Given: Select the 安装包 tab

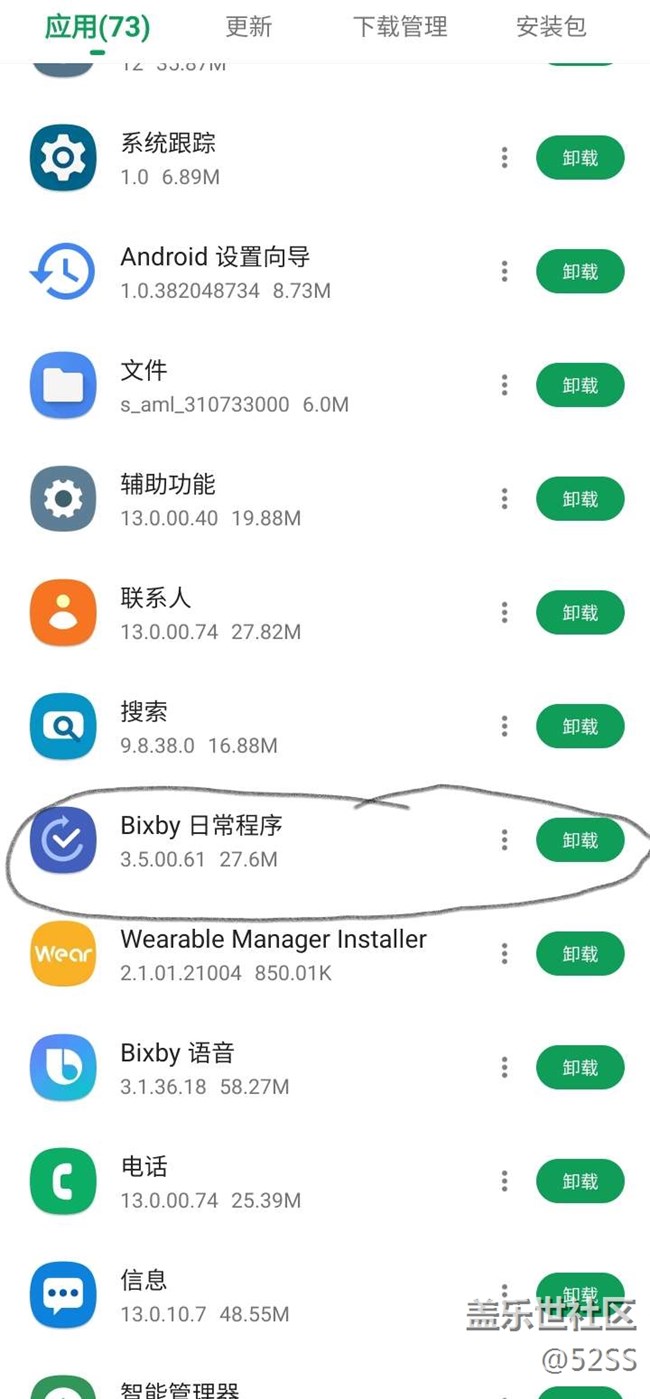Looking at the screenshot, I should (x=551, y=27).
